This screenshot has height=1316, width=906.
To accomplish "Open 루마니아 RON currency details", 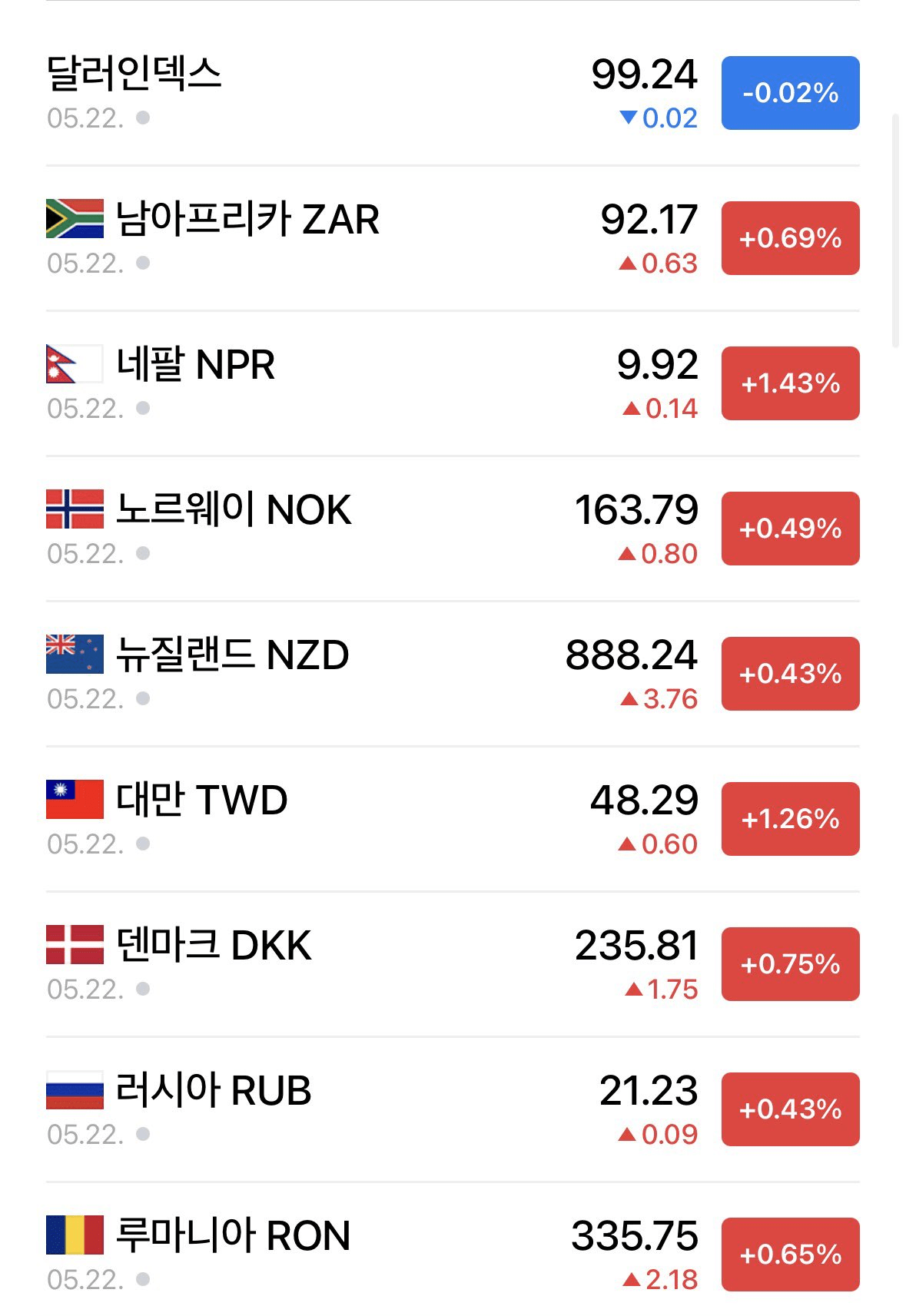I will pos(453,1251).
